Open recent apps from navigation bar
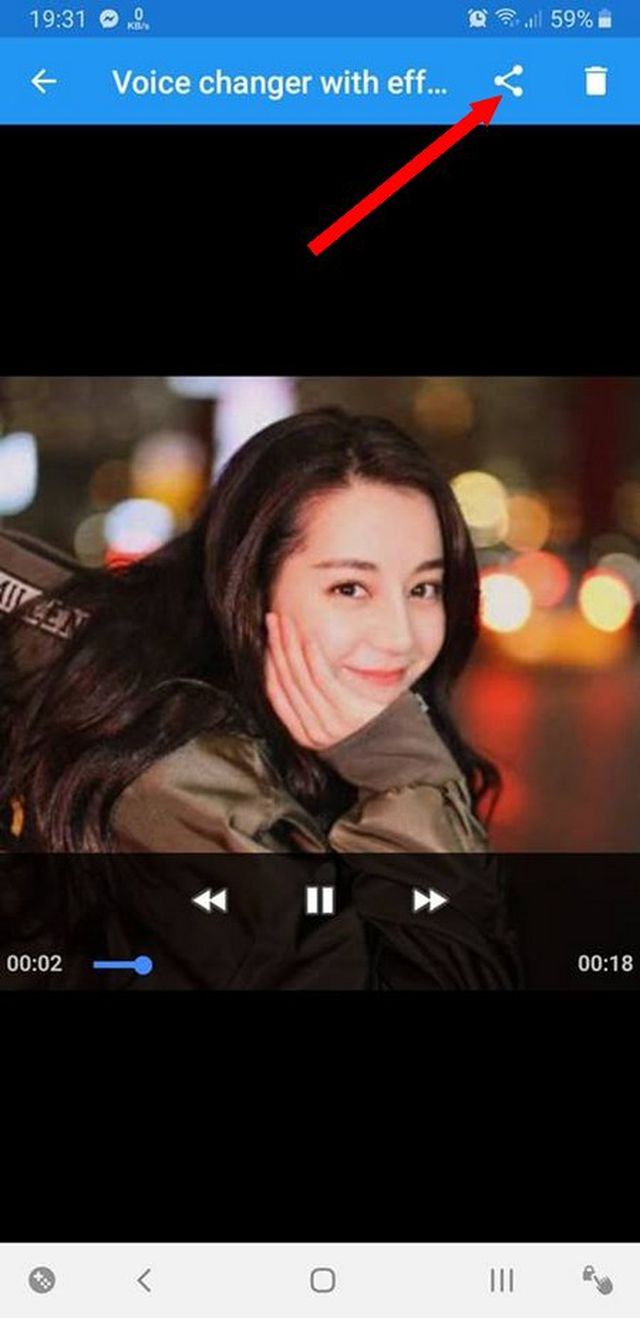 (x=501, y=1280)
